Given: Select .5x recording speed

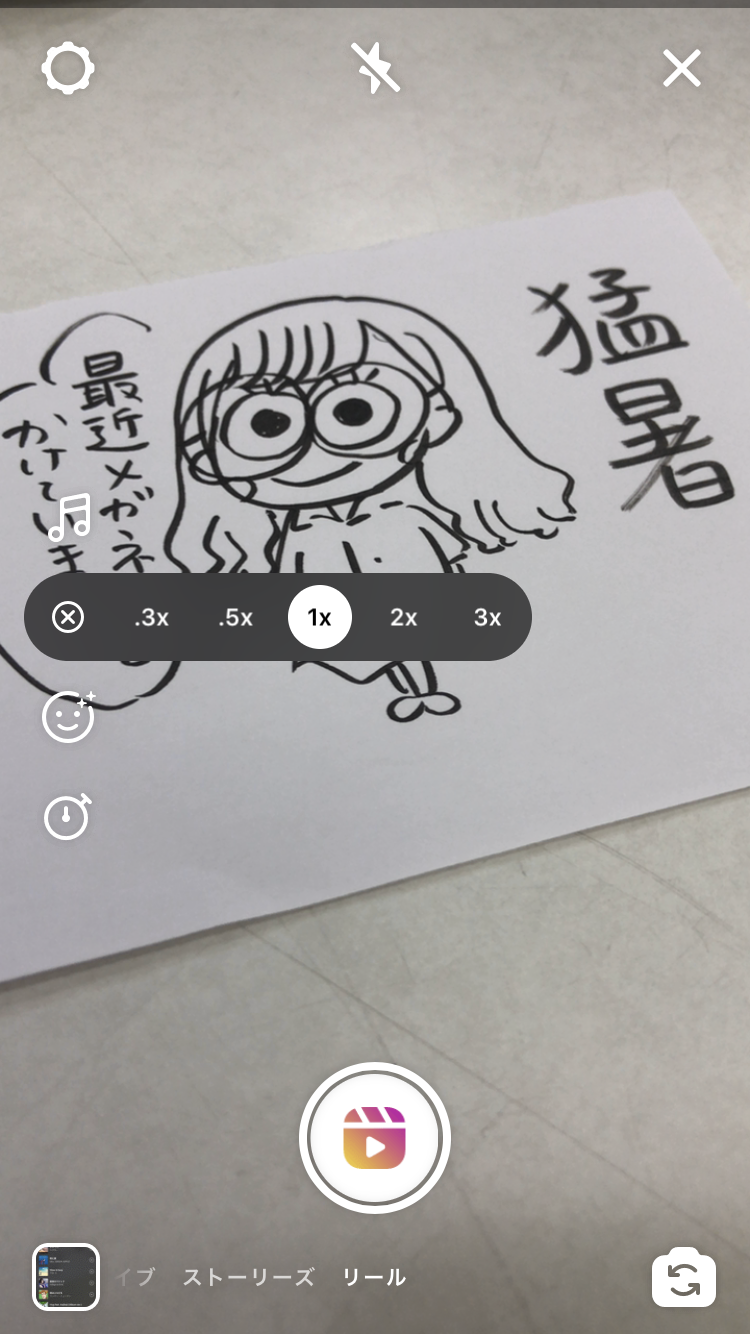Looking at the screenshot, I should [235, 617].
